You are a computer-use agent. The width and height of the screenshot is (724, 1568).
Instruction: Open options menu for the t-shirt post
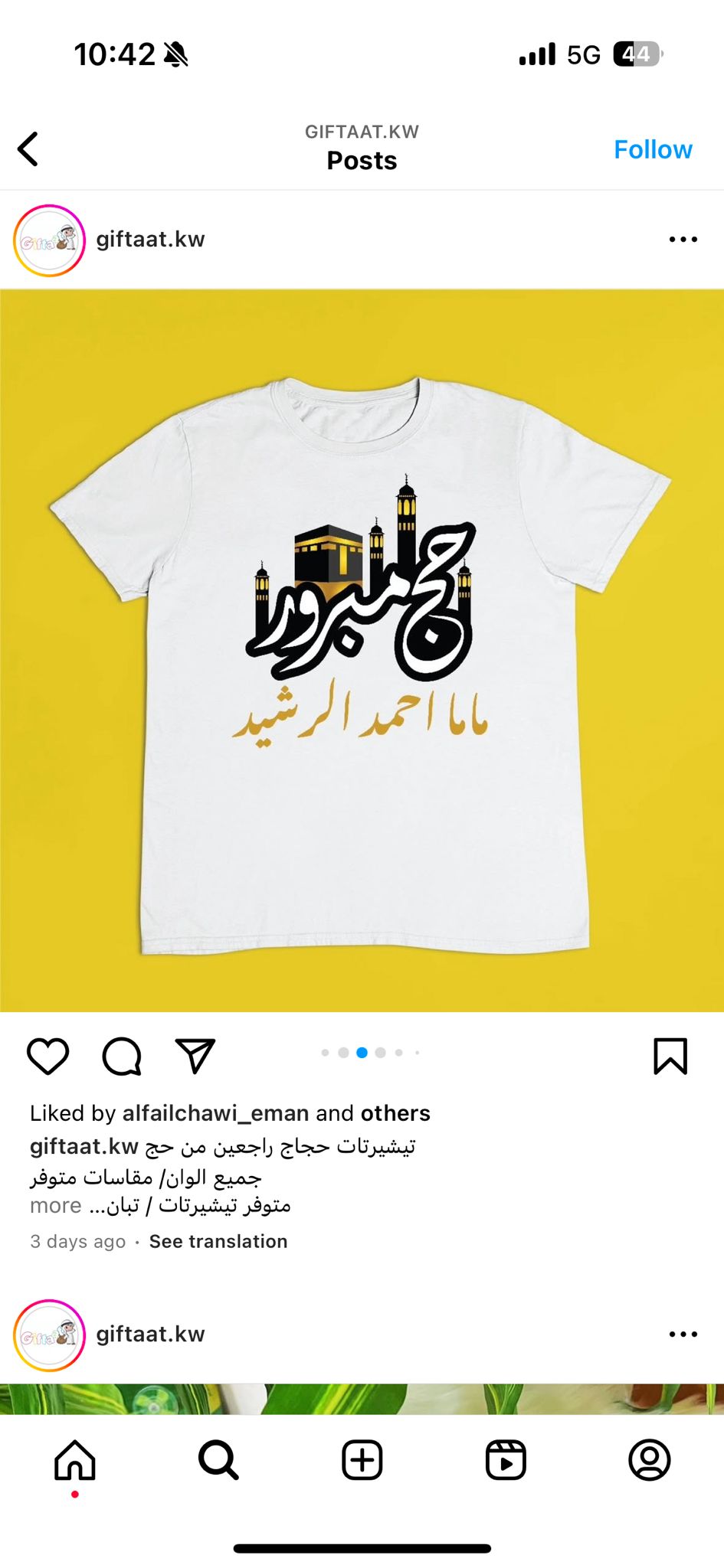point(683,240)
